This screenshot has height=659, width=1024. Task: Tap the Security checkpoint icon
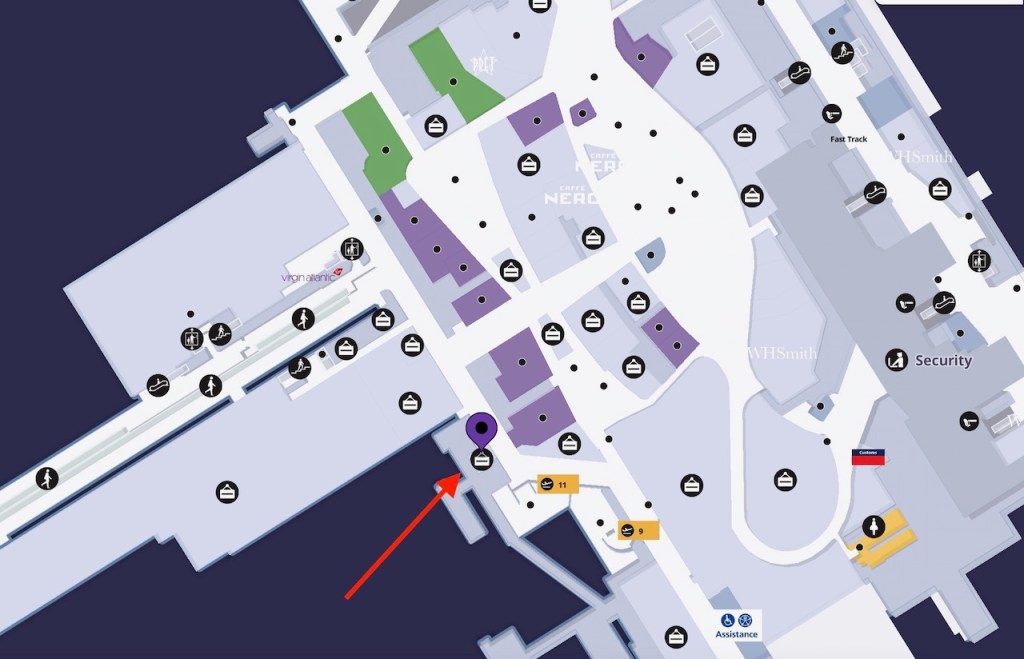point(897,360)
